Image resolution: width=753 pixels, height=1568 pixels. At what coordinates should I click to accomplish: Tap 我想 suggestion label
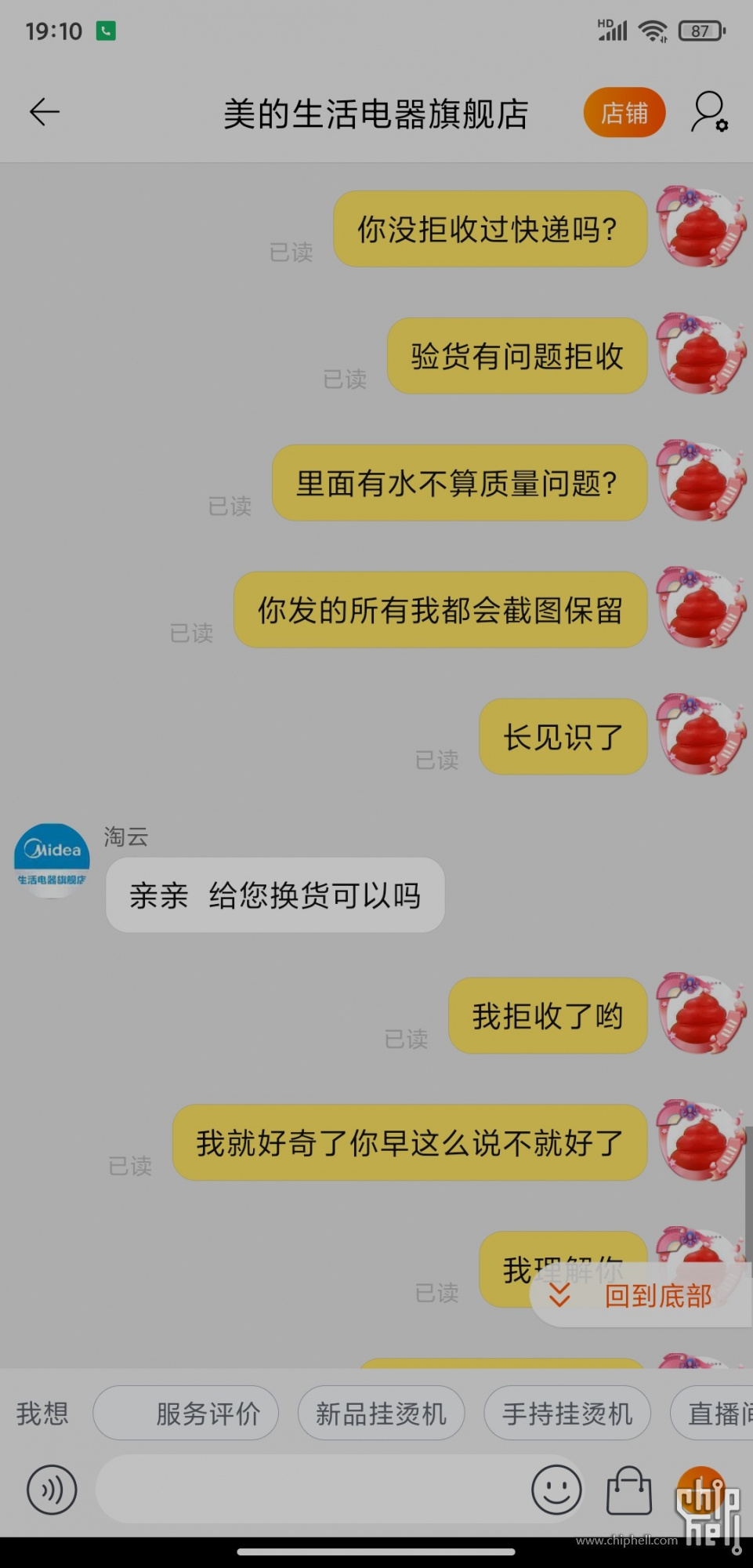42,1414
